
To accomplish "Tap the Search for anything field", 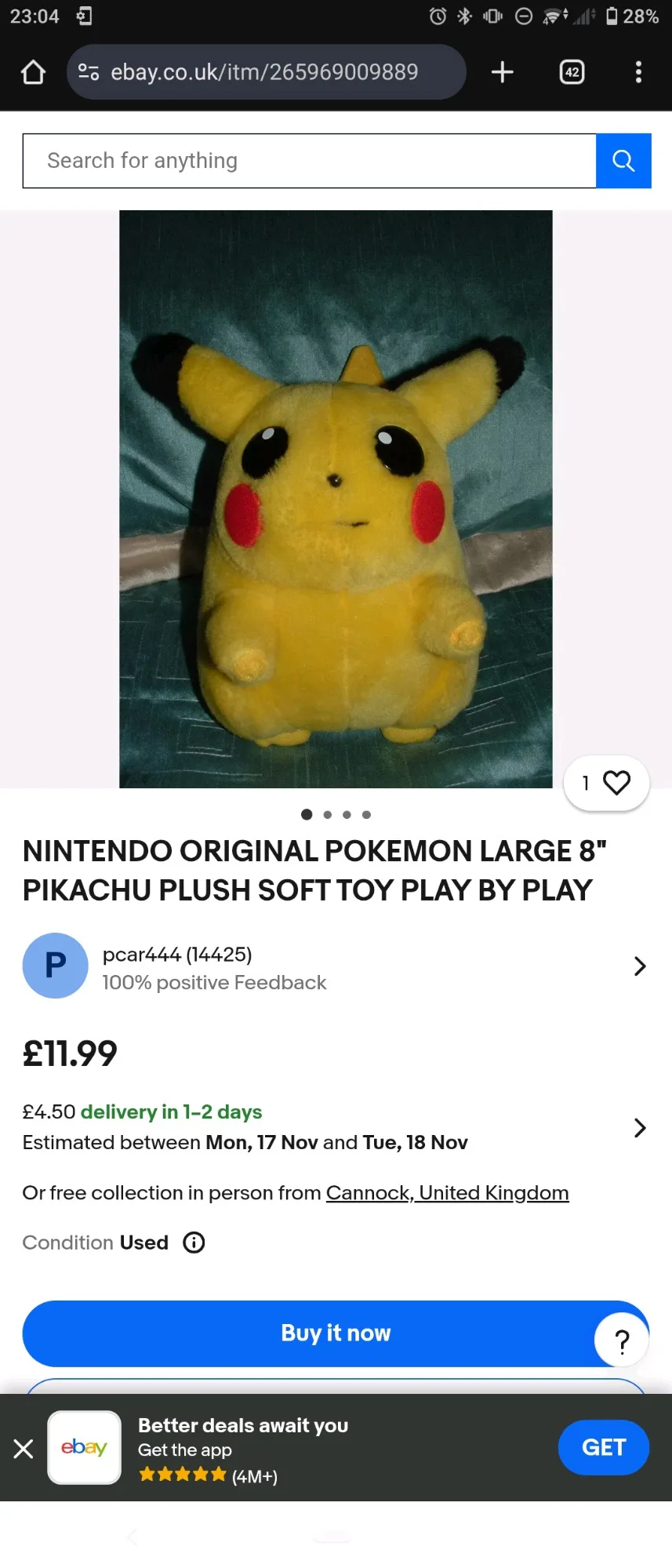I will point(309,161).
